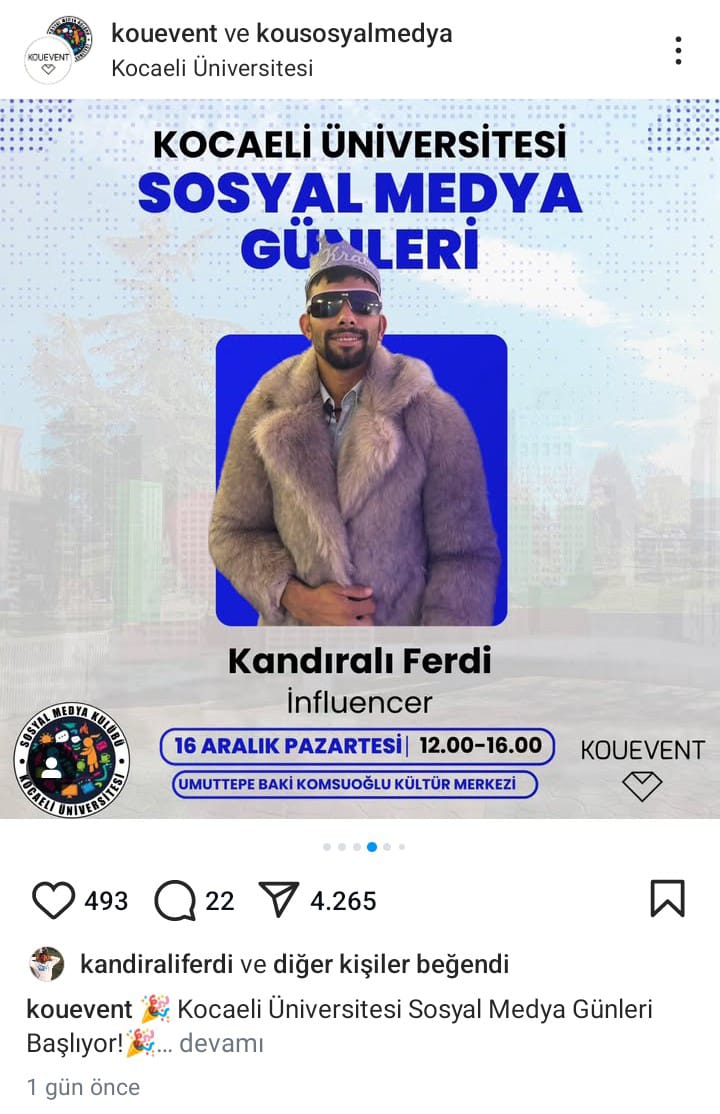Viewport: 720px width, 1114px height.
Task: Open the kandiraliferdi profile from the likes line
Action: click(x=158, y=964)
